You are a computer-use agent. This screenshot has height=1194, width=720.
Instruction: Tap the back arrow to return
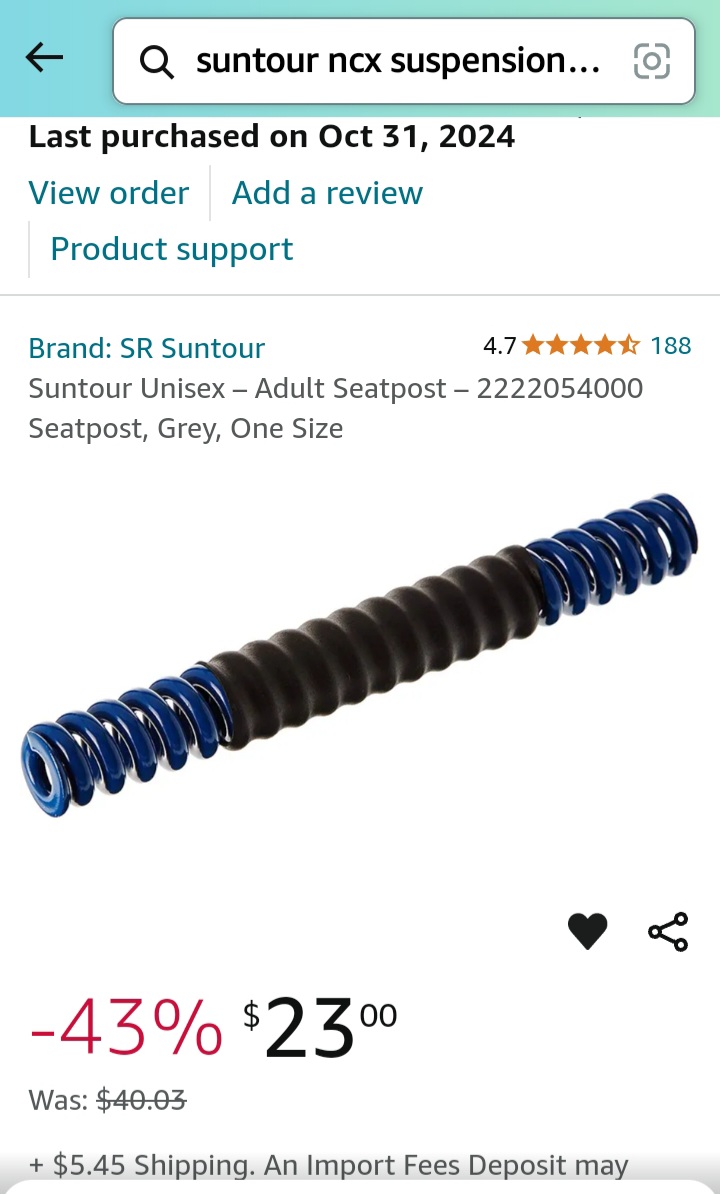tap(42, 57)
